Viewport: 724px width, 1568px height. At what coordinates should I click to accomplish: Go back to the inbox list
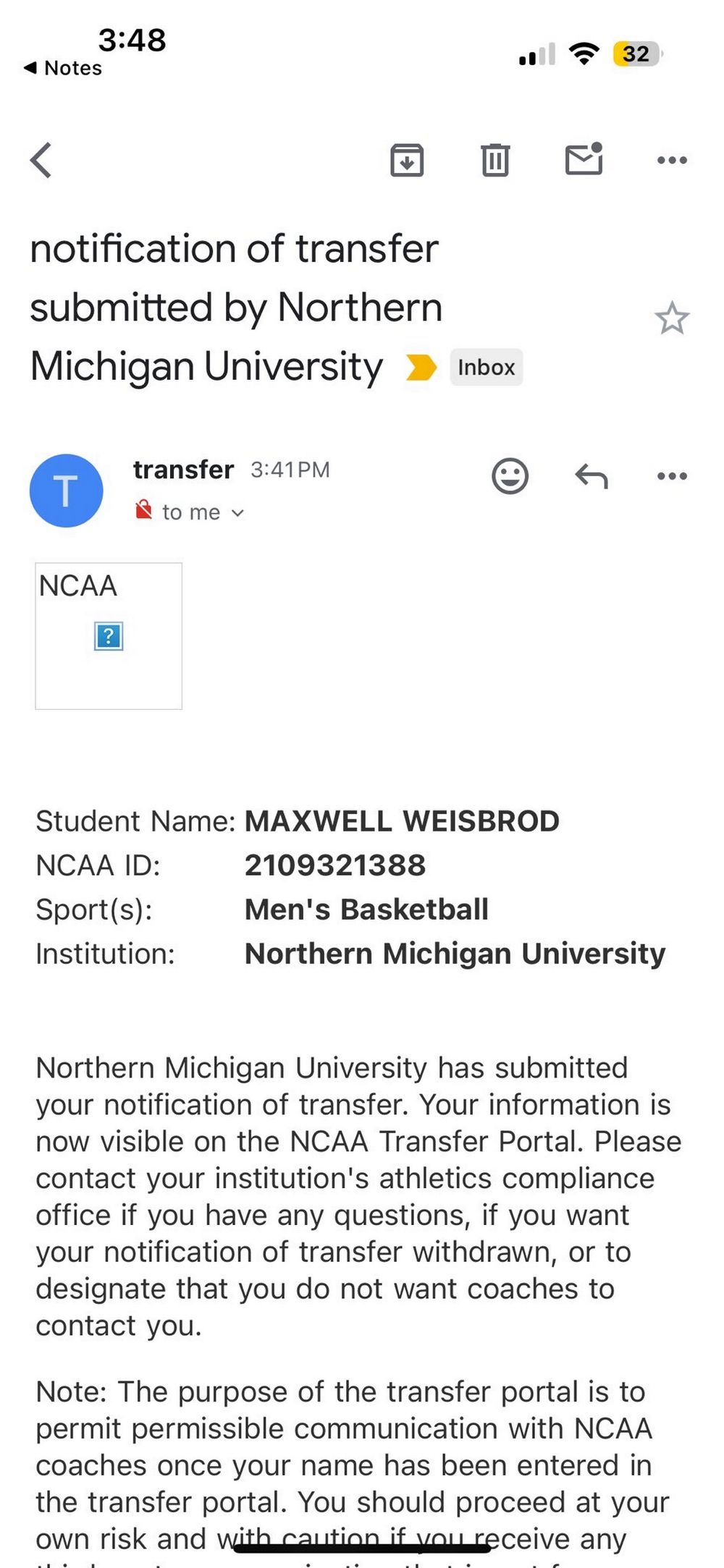click(x=41, y=160)
